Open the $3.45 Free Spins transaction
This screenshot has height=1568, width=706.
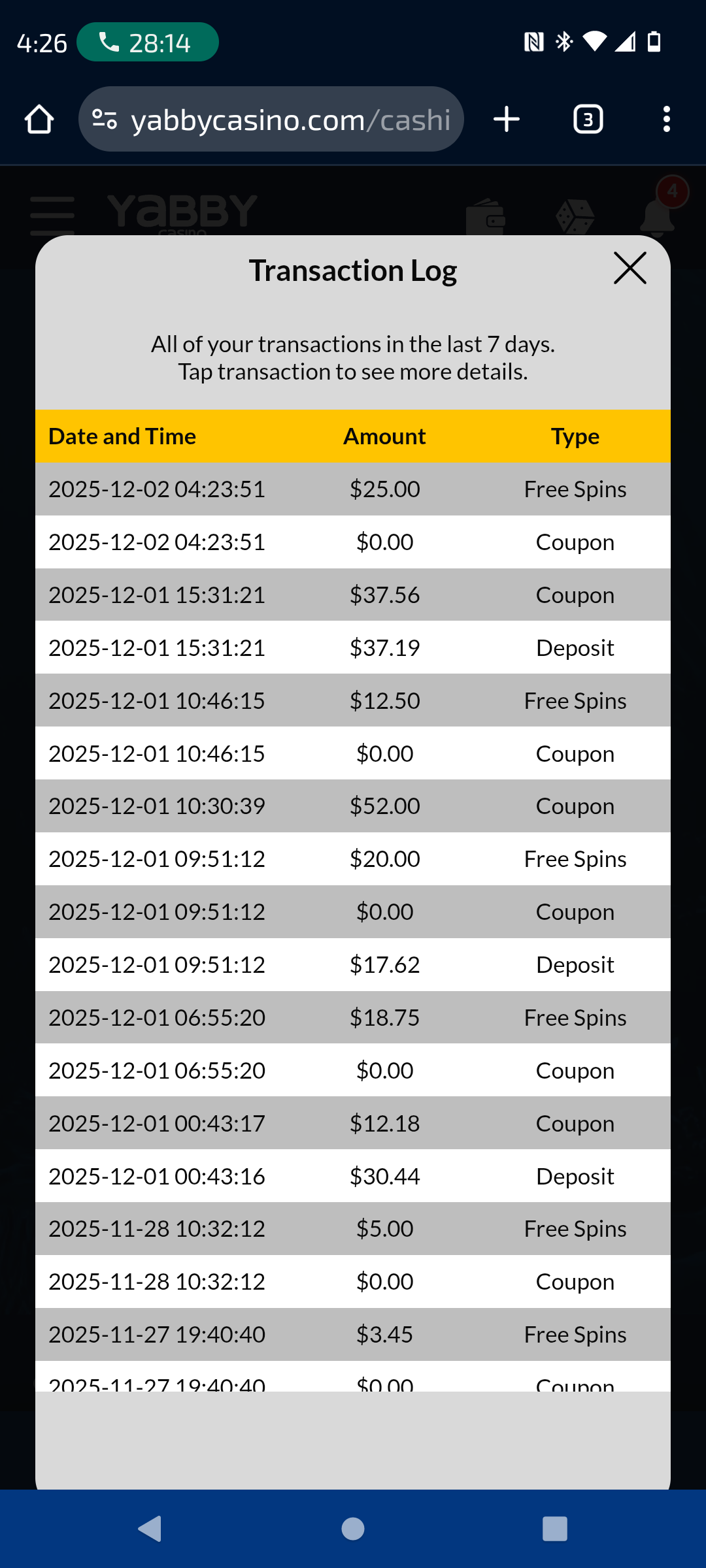353,1334
